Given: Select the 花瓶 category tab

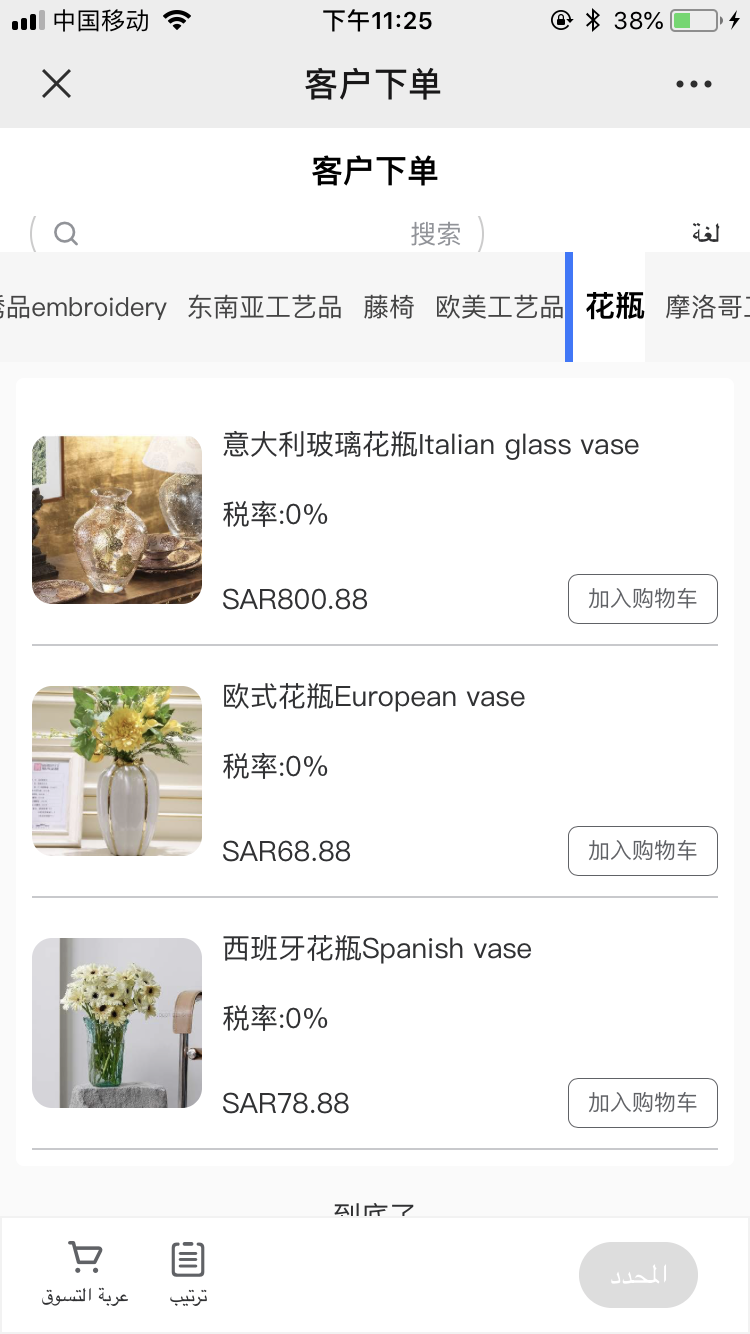Looking at the screenshot, I should pos(614,307).
